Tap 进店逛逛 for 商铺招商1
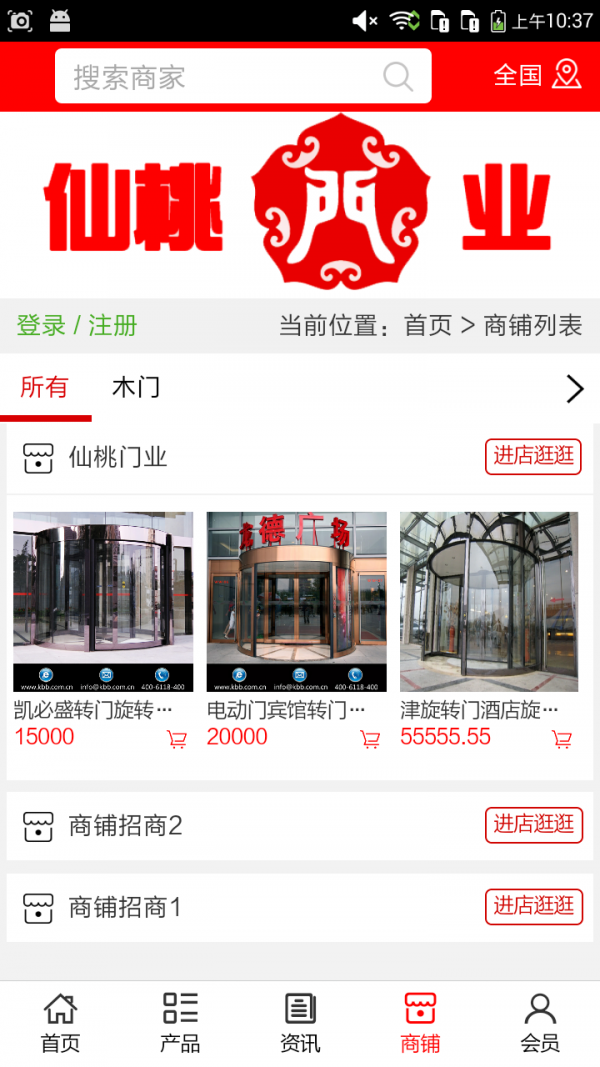600x1067 pixels. pyautogui.click(x=533, y=907)
